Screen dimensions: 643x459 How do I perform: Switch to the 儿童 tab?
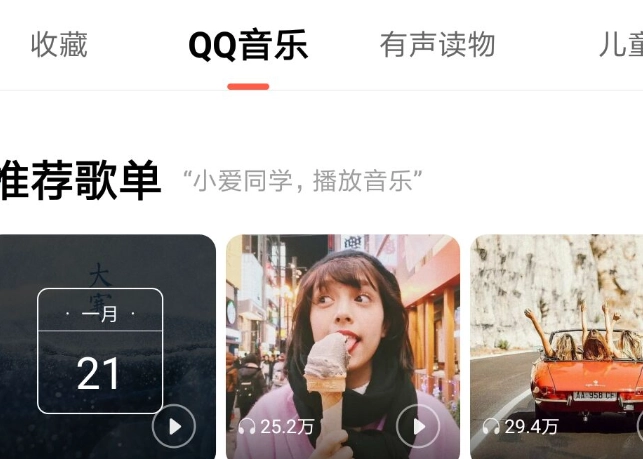click(x=620, y=45)
